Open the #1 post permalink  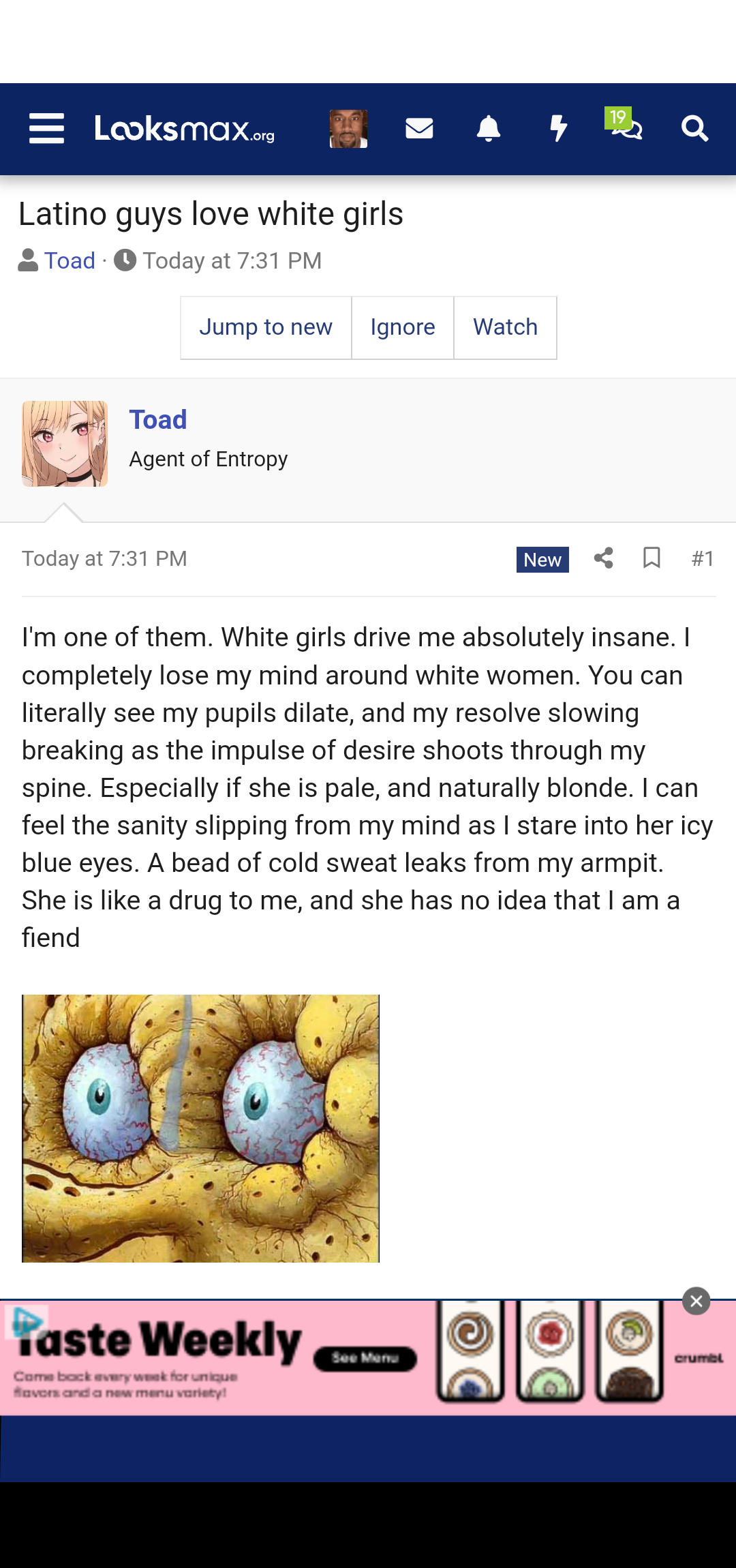pyautogui.click(x=703, y=559)
